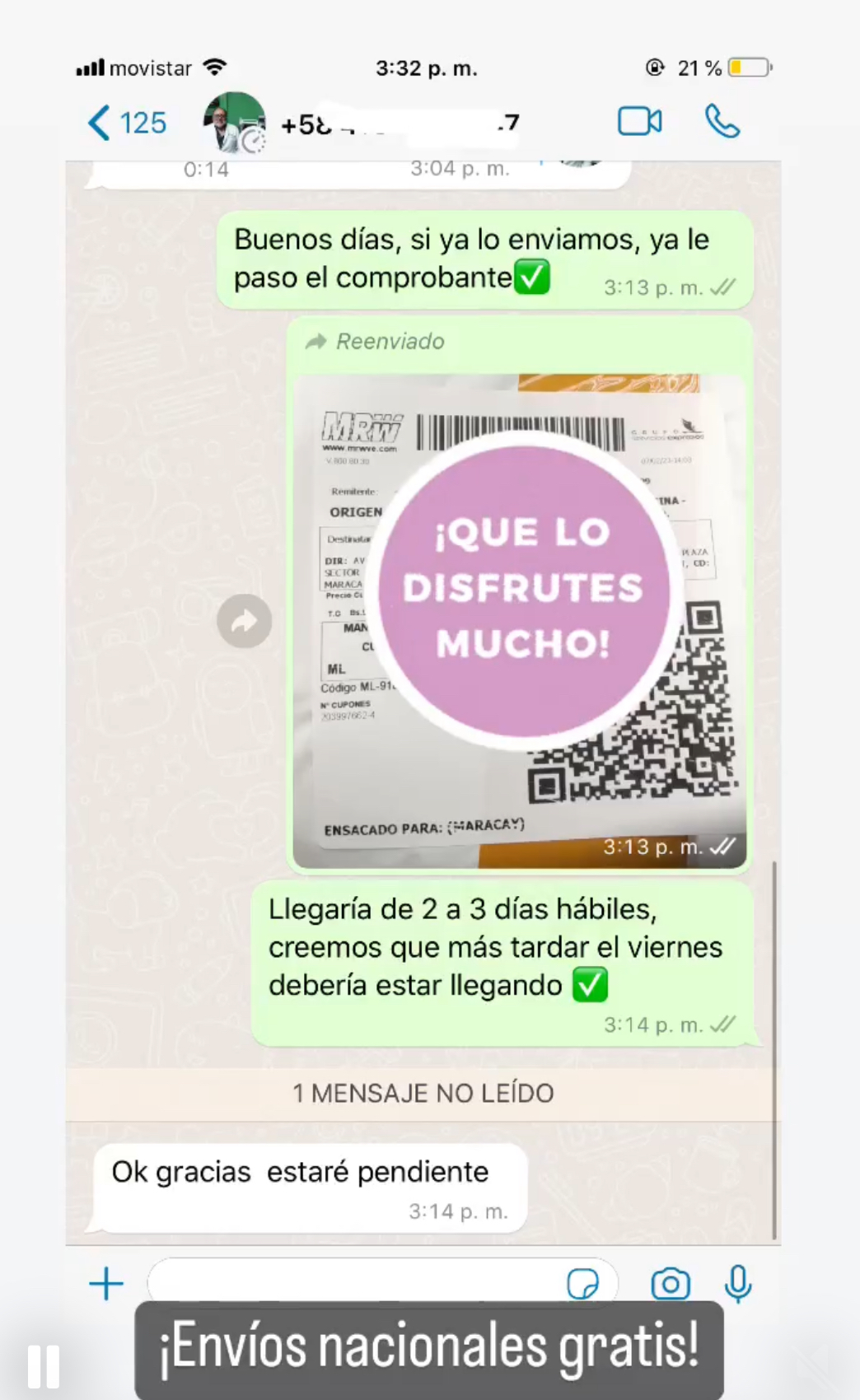Open the attachment plus menu
The image size is (860, 1400).
105,1282
